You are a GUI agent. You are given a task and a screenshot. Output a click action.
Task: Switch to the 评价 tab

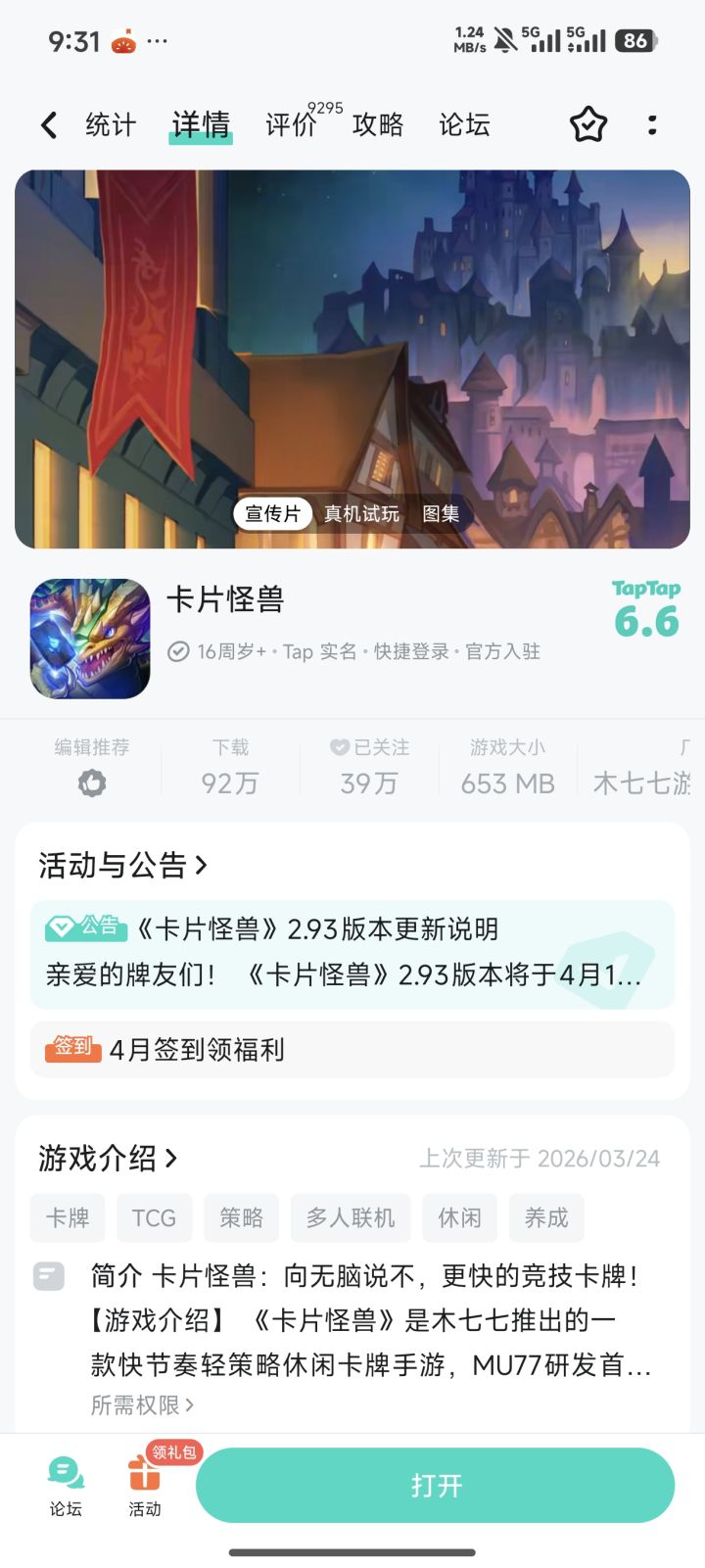click(x=288, y=125)
